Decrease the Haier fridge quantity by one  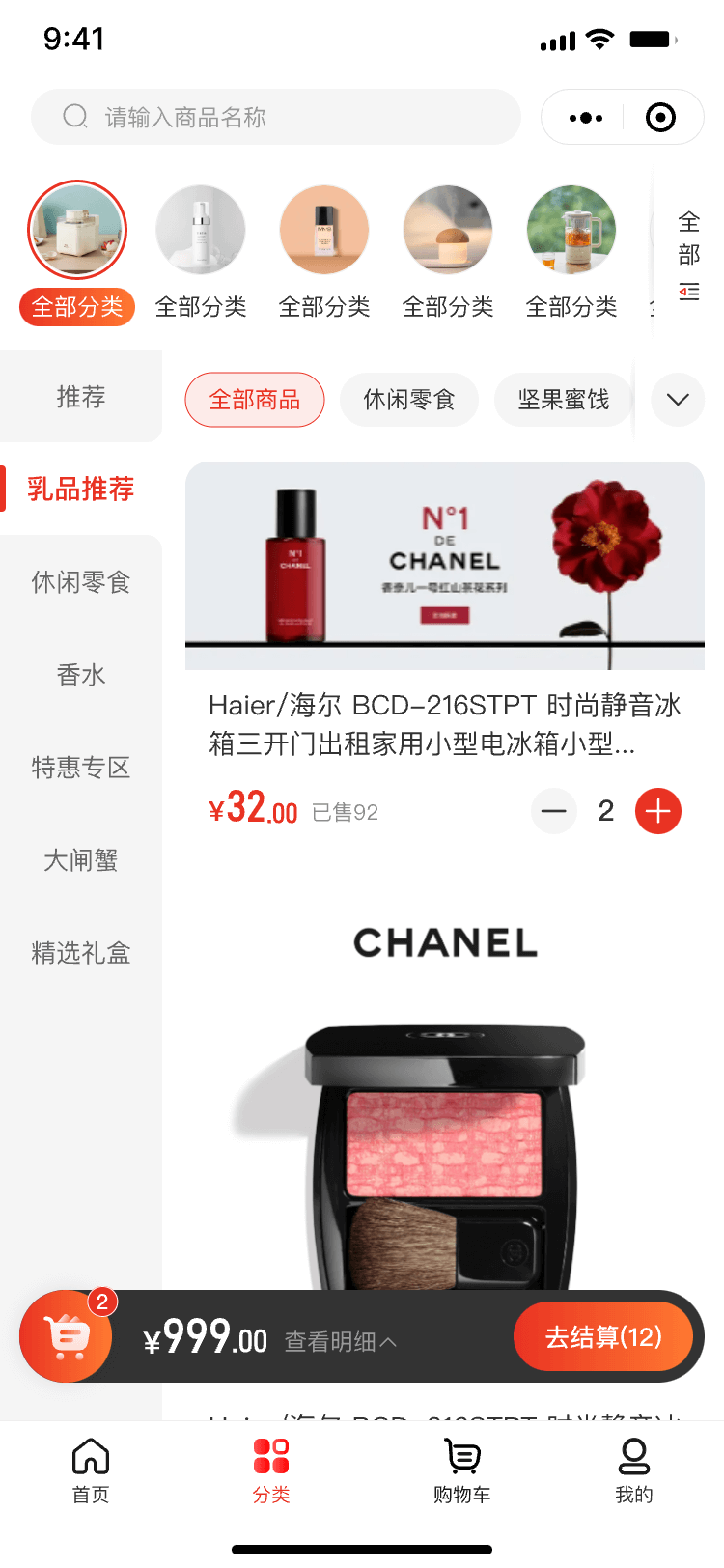(554, 811)
